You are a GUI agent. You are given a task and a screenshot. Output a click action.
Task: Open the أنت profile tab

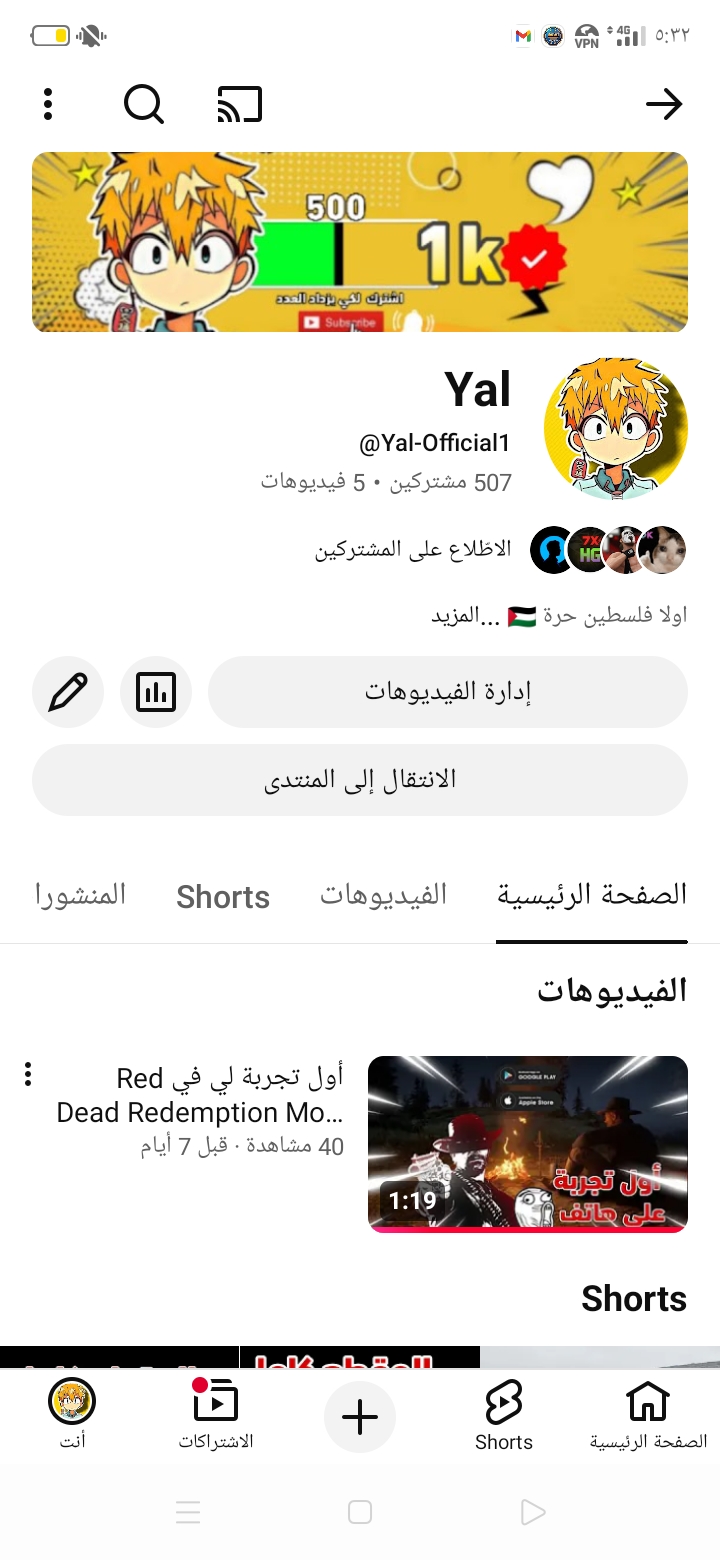pos(72,1415)
